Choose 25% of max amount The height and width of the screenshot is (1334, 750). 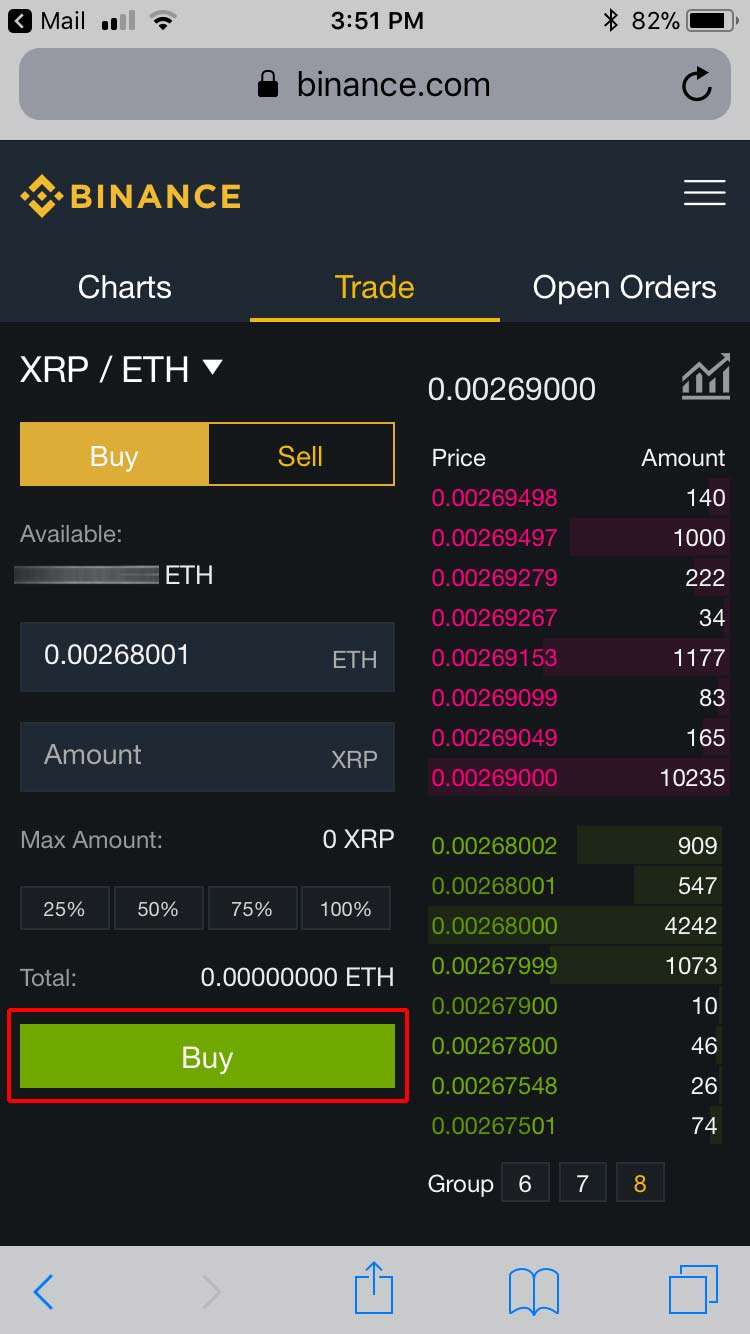coord(64,909)
